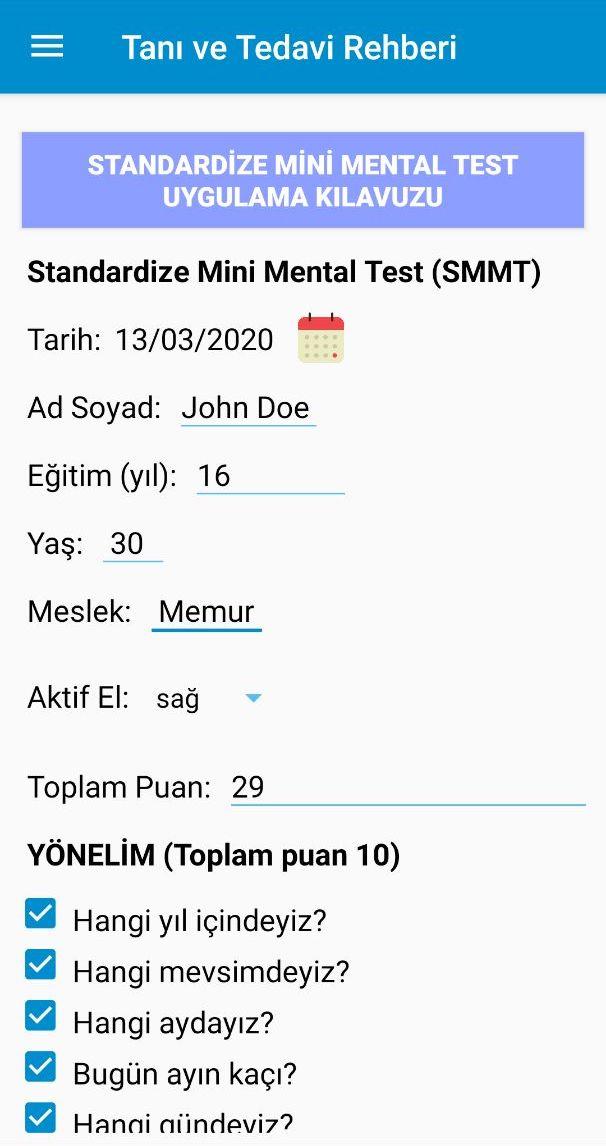Open Standardize Mini Mental Test Uygulama Kılavuzu
Image resolution: width=606 pixels, height=1146 pixels.
(303, 180)
